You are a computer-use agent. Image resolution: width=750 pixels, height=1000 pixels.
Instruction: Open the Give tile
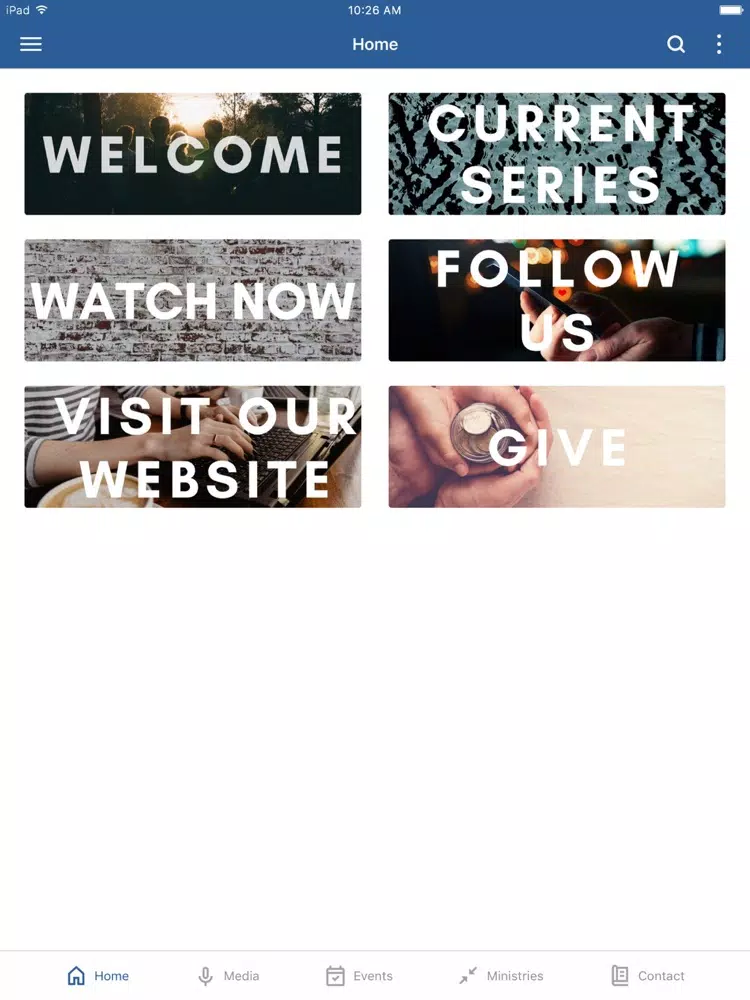pyautogui.click(x=557, y=447)
